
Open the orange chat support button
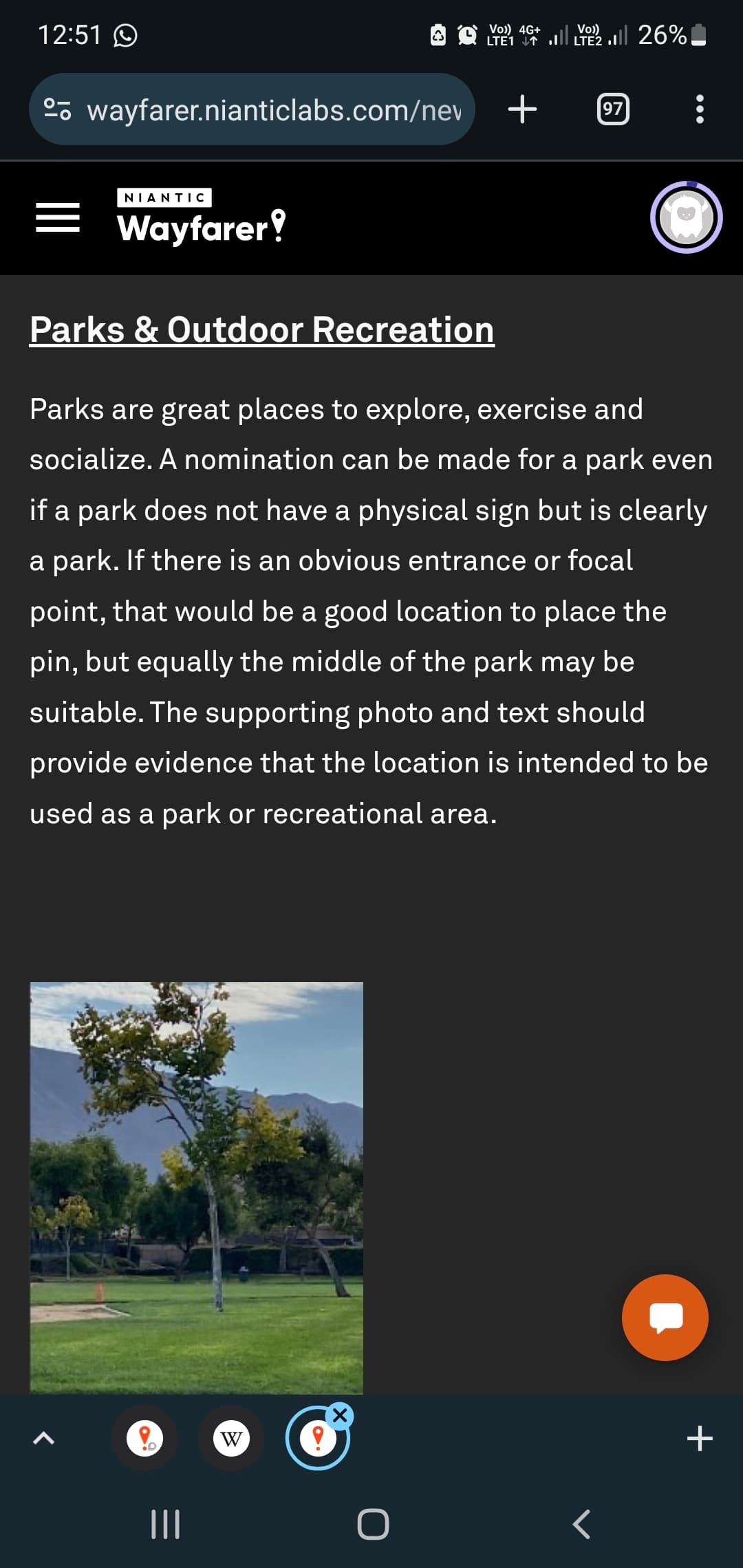click(x=665, y=1317)
